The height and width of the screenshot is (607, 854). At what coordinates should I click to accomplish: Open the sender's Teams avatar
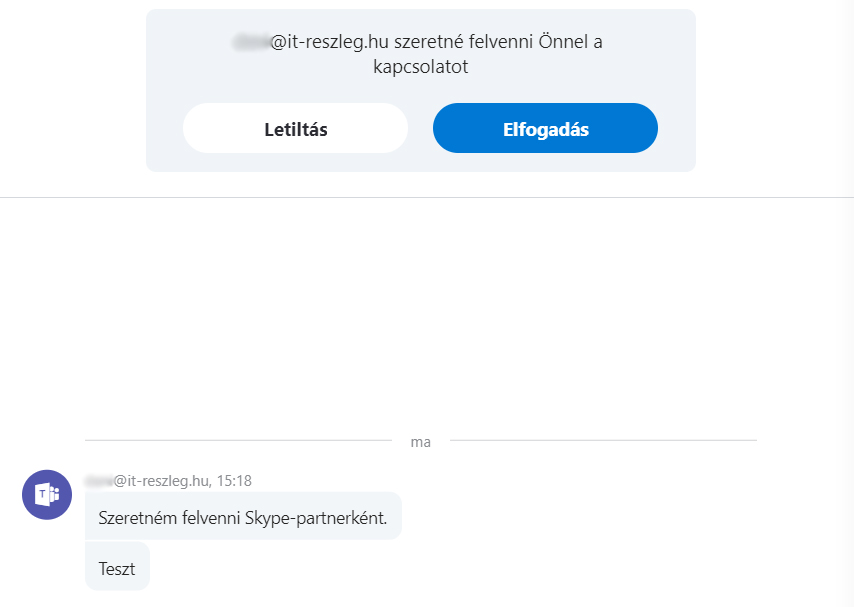click(47, 494)
